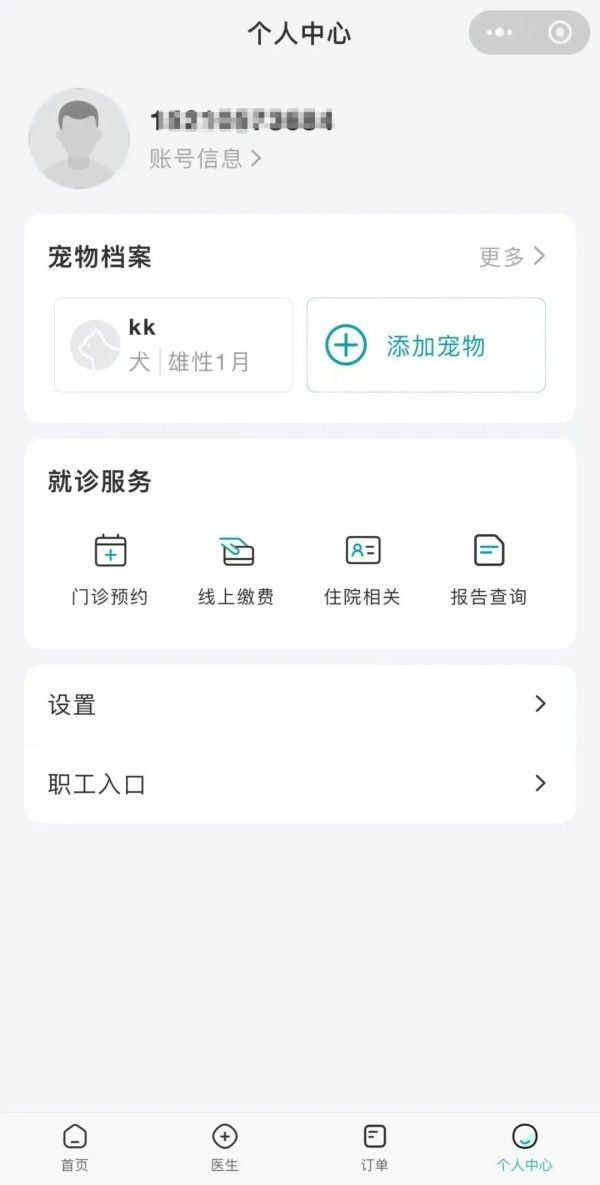Switch to the 首页 home tab
Screen dimensions: 600x1185
click(75, 1148)
